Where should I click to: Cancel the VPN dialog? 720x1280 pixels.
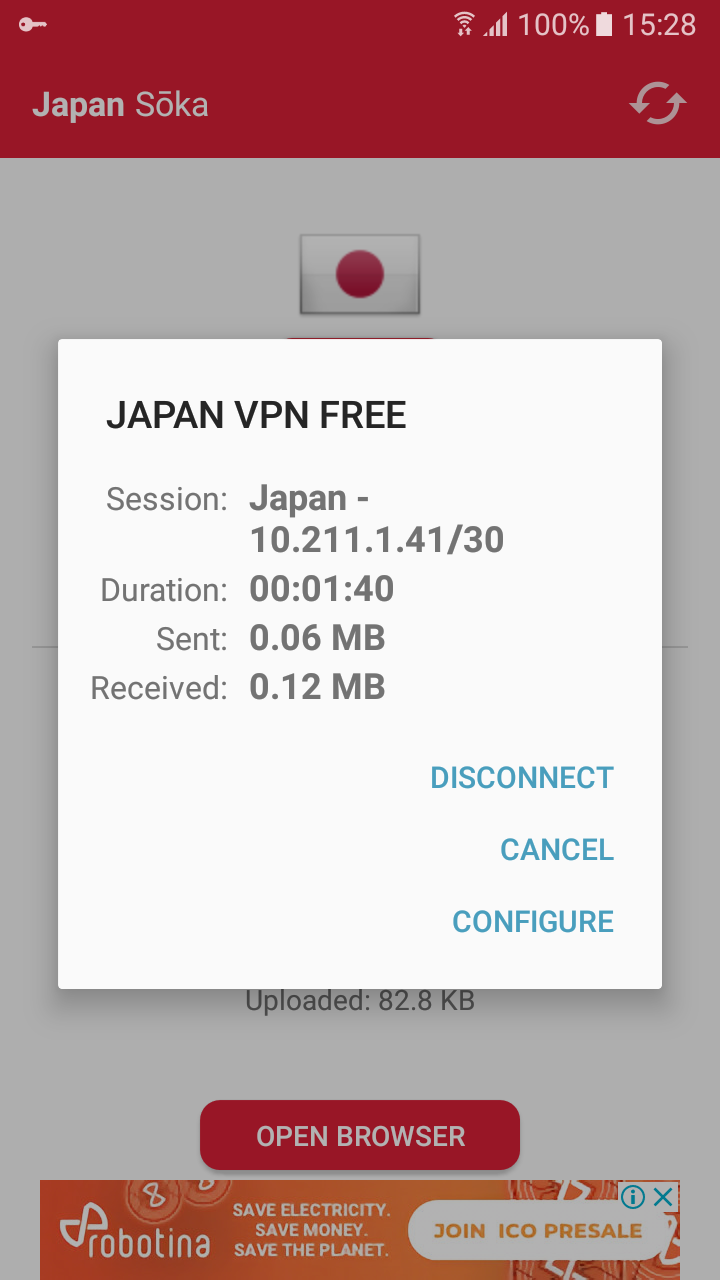pyautogui.click(x=557, y=850)
